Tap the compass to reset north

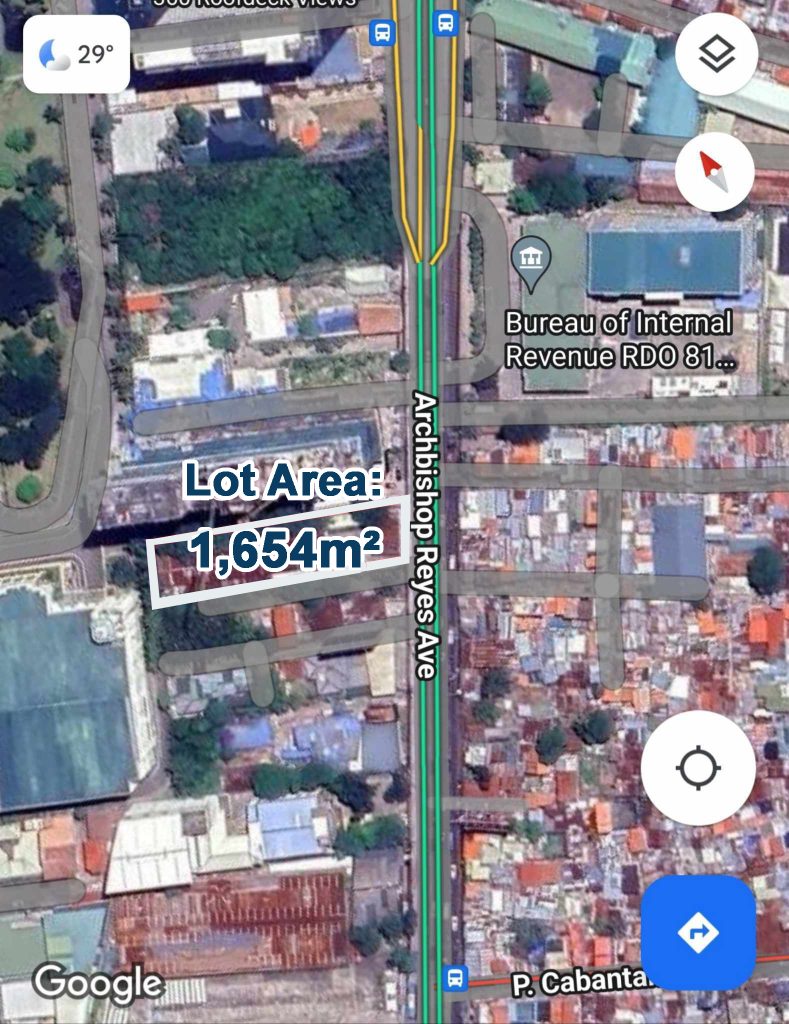tap(715, 171)
